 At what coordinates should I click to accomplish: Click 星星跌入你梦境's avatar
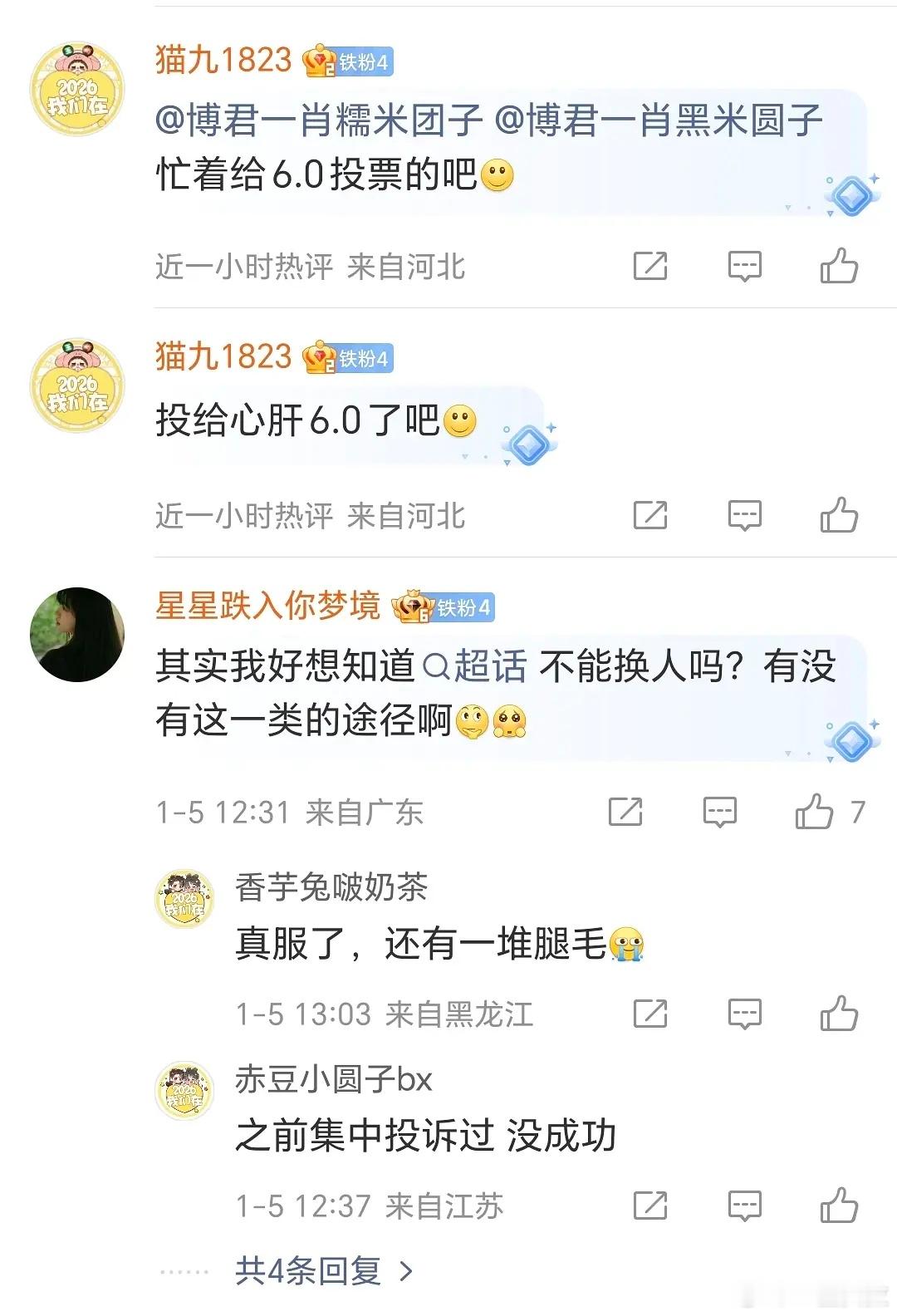point(76,631)
